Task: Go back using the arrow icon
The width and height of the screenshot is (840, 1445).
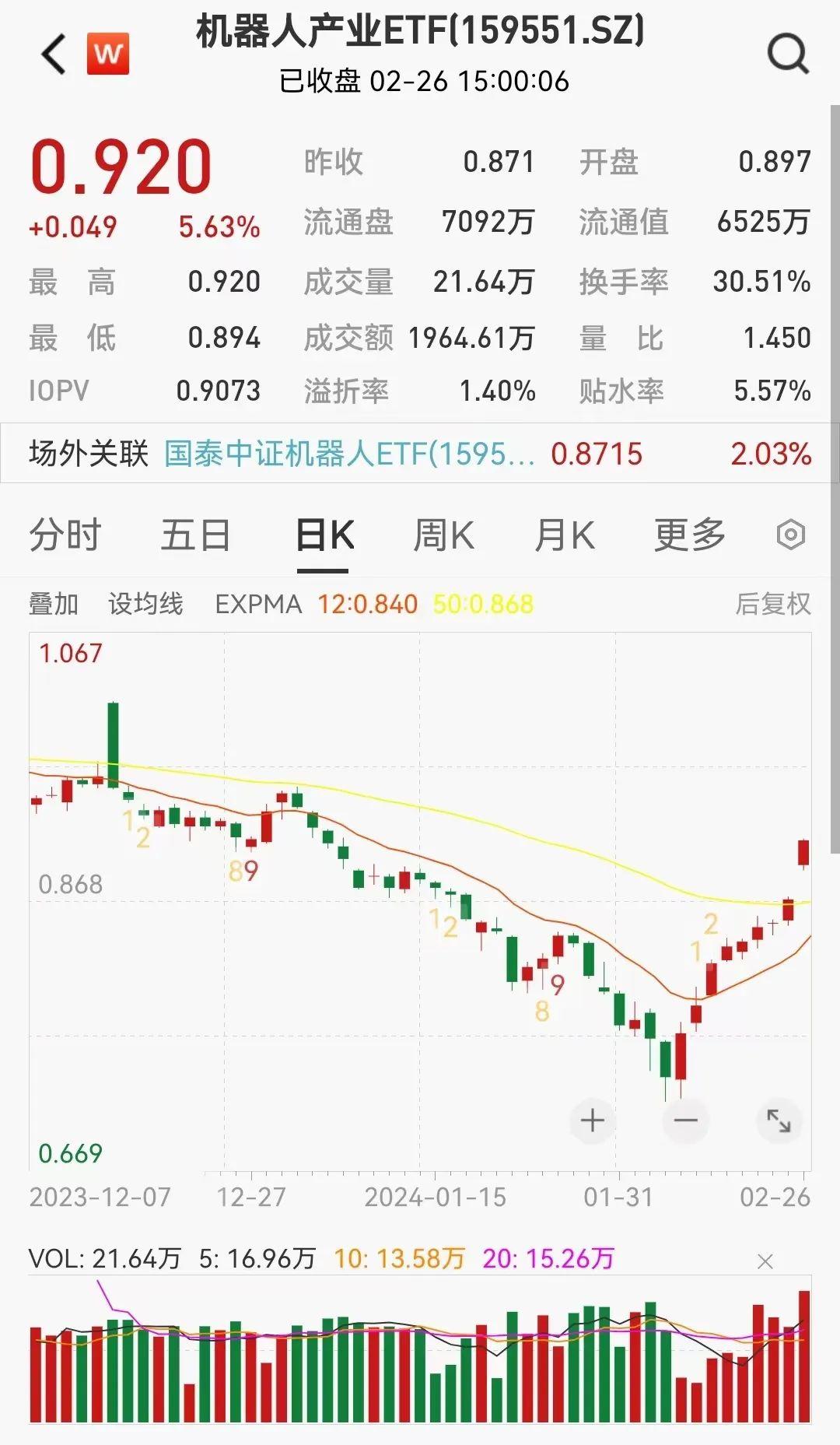Action: click(54, 54)
